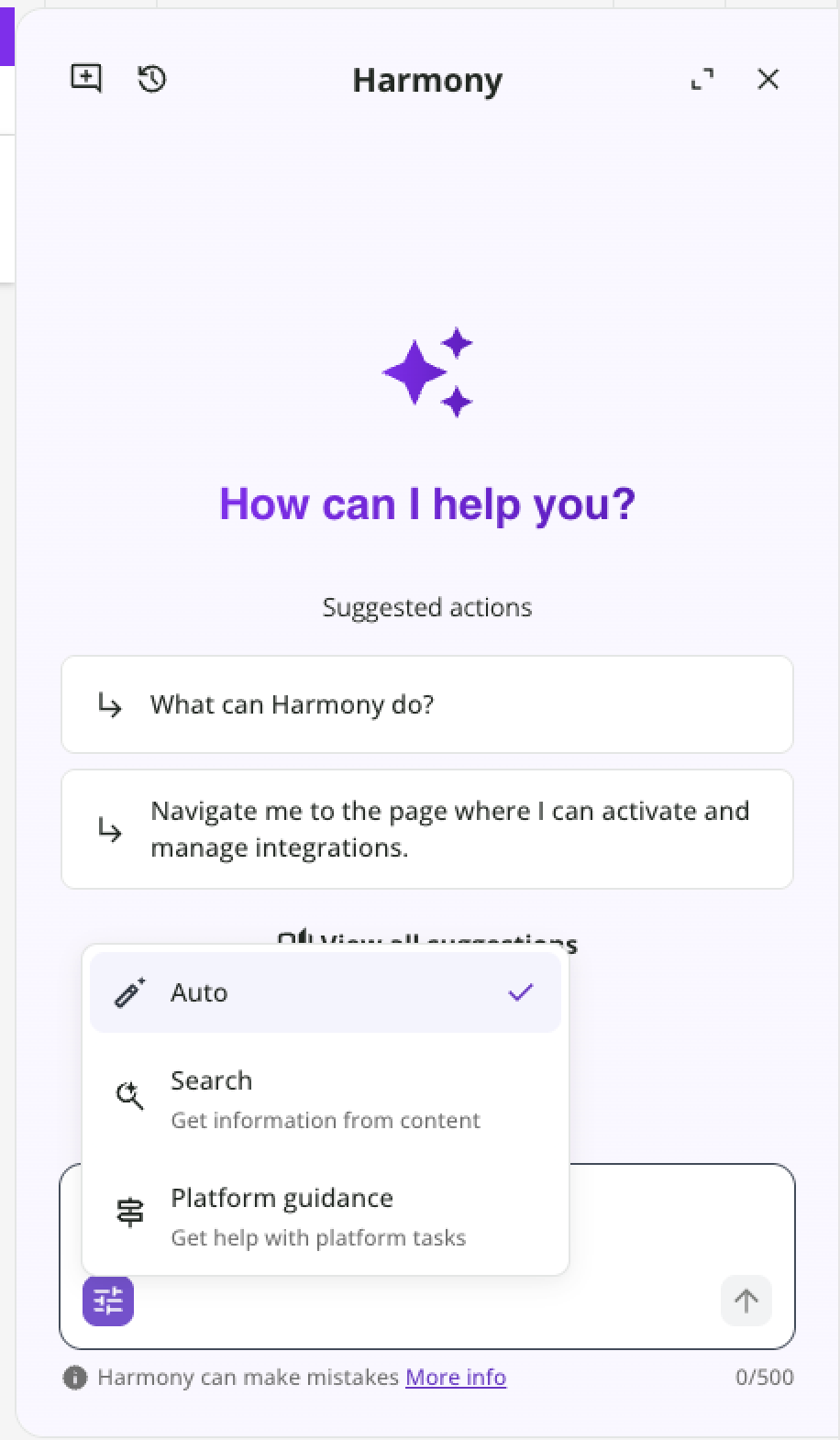Tap the send arrow button
This screenshot has height=1440, width=840.
tap(746, 1301)
